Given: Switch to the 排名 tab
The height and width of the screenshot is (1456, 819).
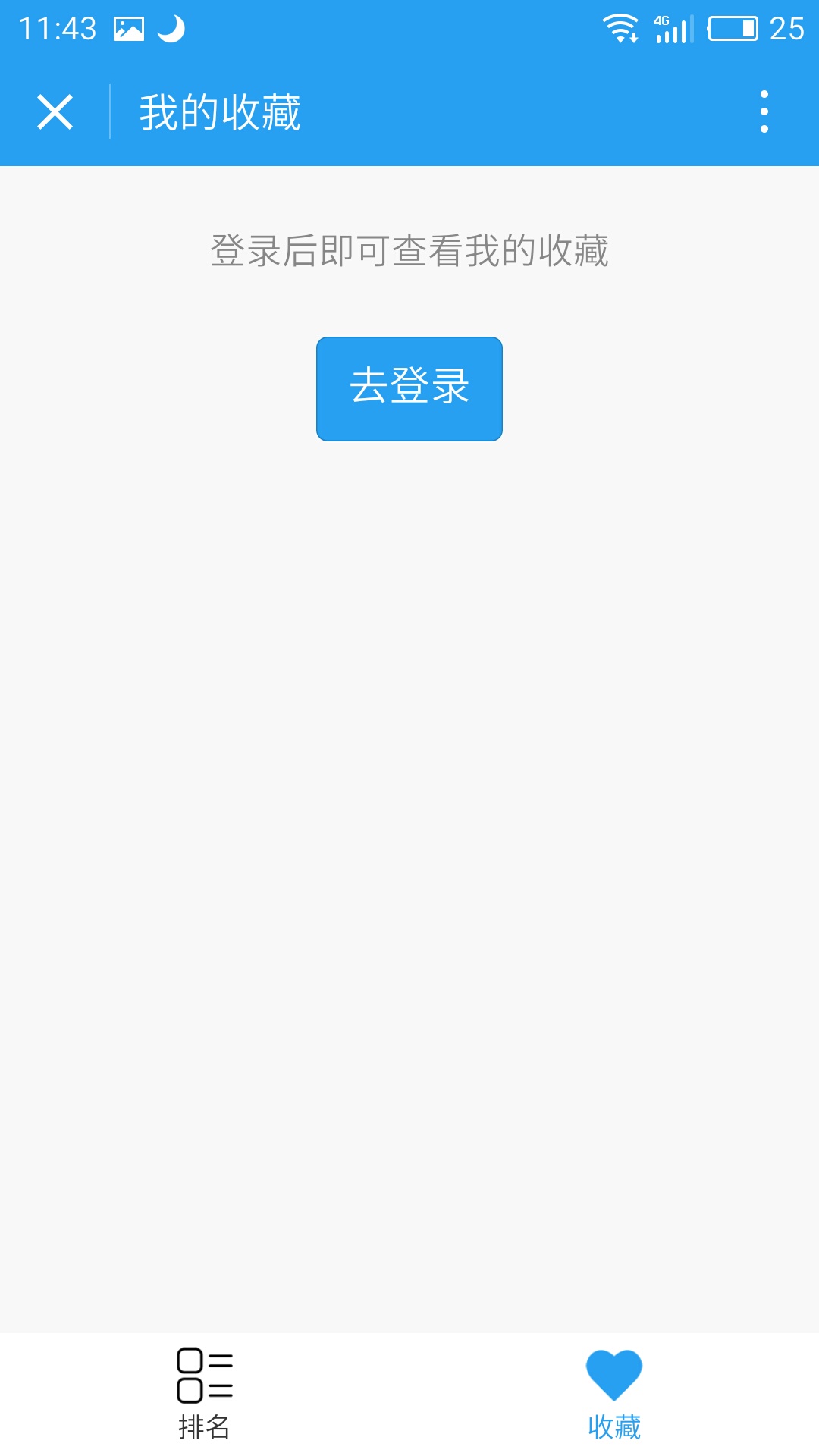Looking at the screenshot, I should point(205,1394).
